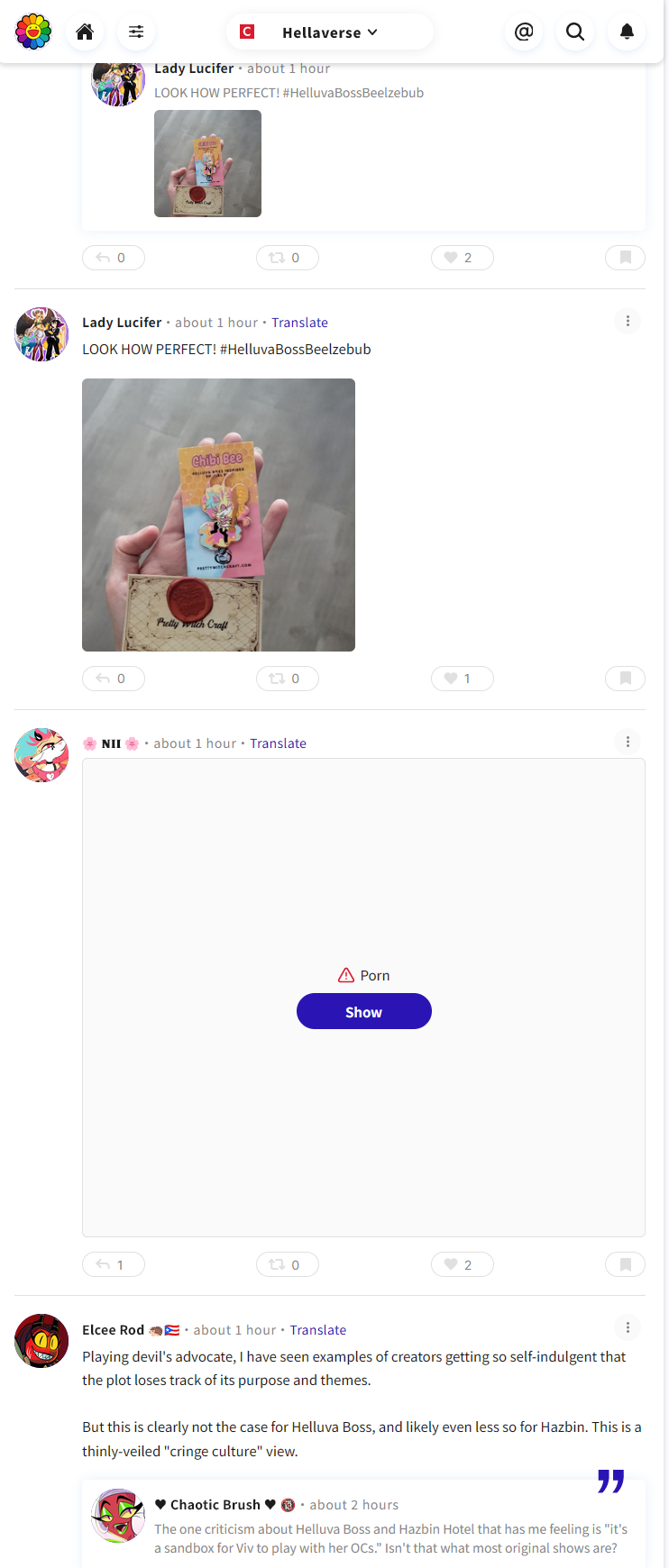669x1568 pixels.
Task: Expand the Hellaverse timeline dropdown
Action: pos(329,32)
